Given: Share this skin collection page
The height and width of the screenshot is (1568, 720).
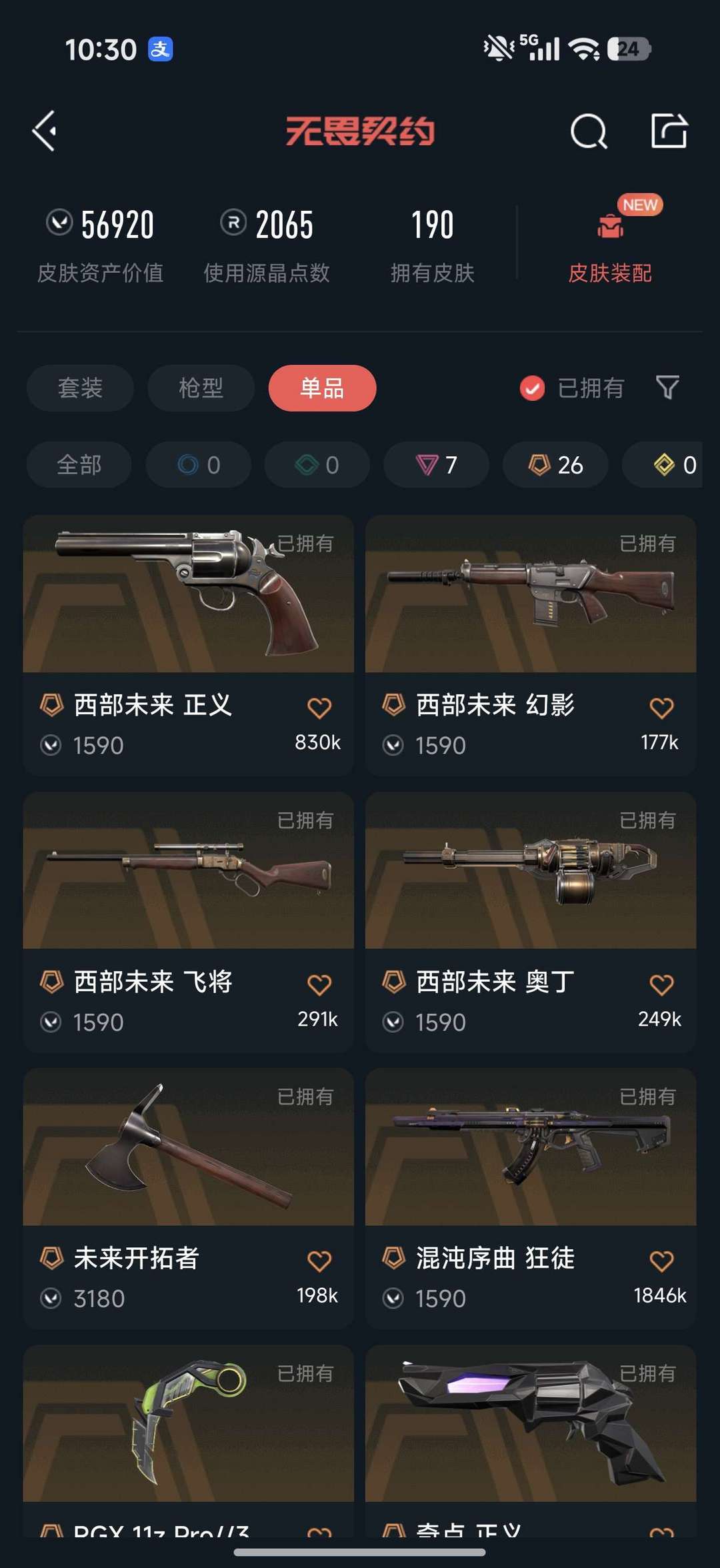Looking at the screenshot, I should point(669,131).
